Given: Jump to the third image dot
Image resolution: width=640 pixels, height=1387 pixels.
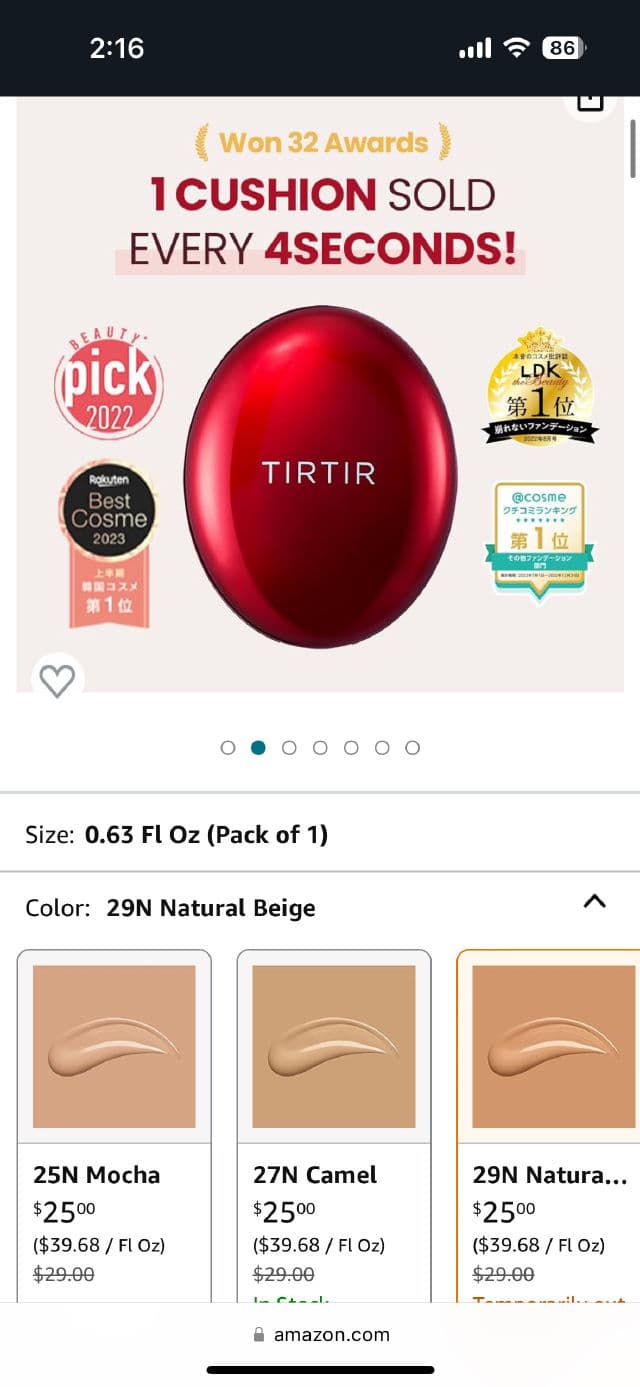Looking at the screenshot, I should click(x=289, y=748).
